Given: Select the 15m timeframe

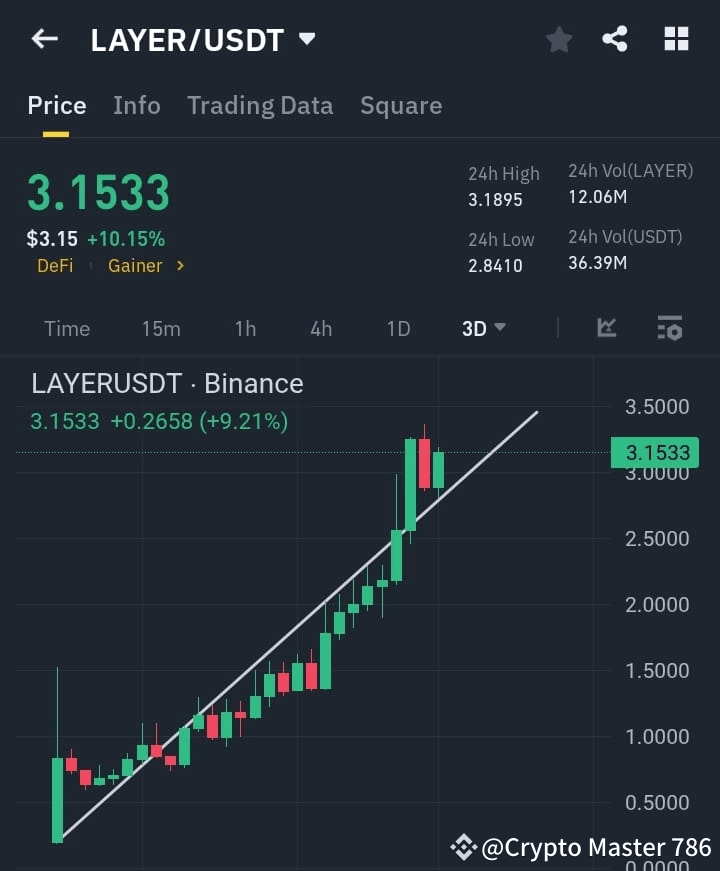Looking at the screenshot, I should click(x=161, y=328).
